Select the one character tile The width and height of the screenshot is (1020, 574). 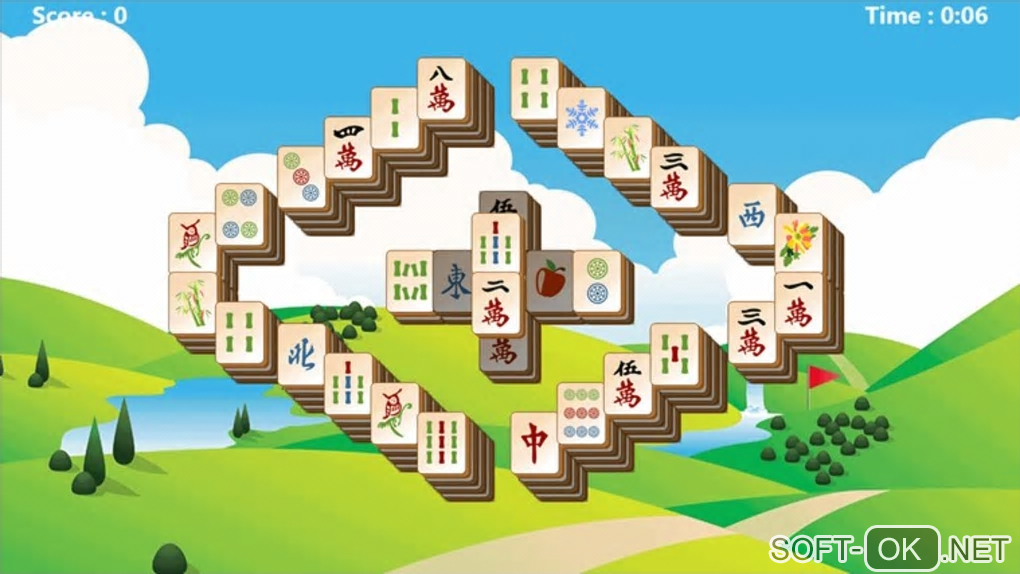point(798,303)
